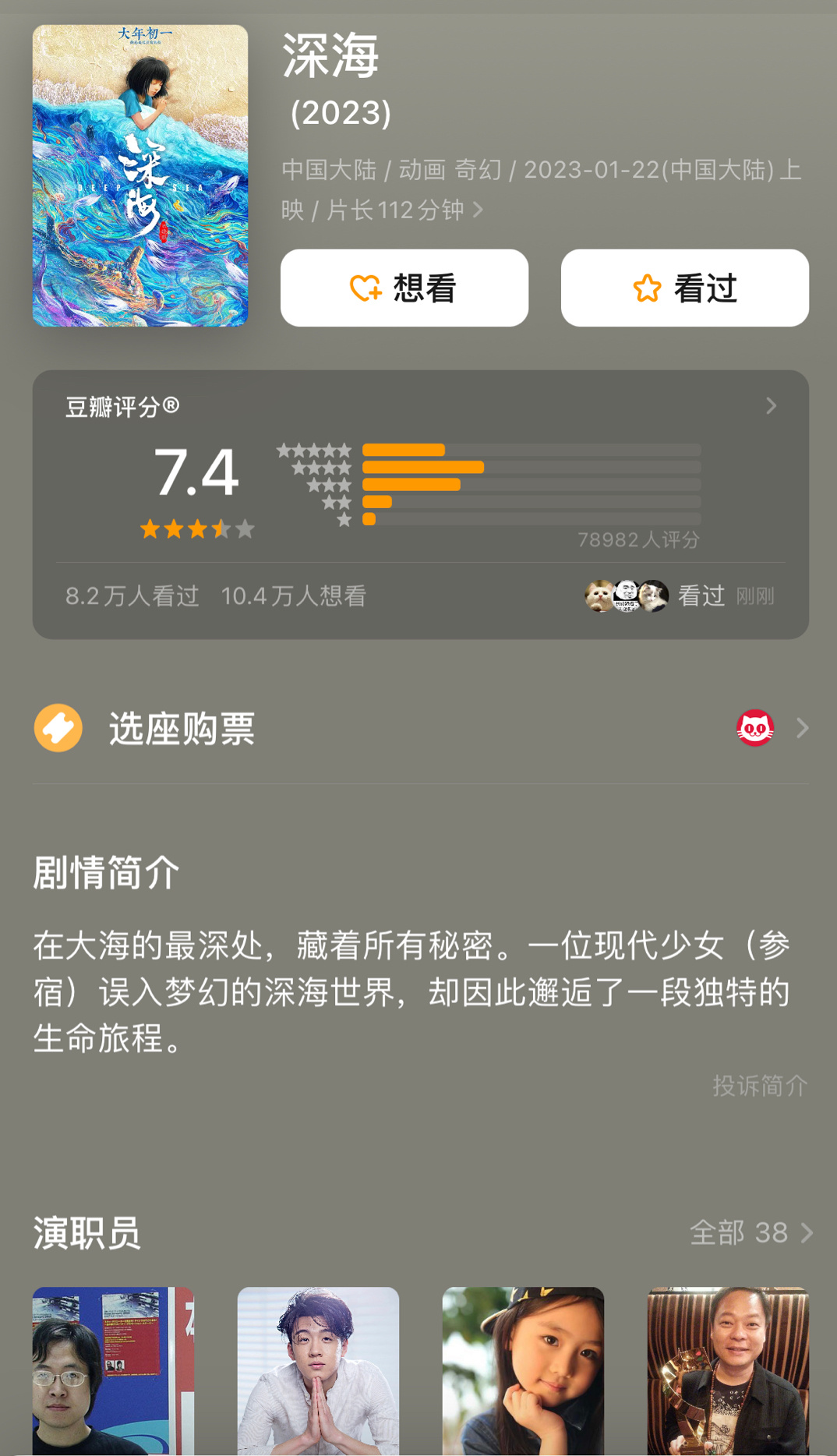Mark 深海 as 看过

(x=684, y=288)
